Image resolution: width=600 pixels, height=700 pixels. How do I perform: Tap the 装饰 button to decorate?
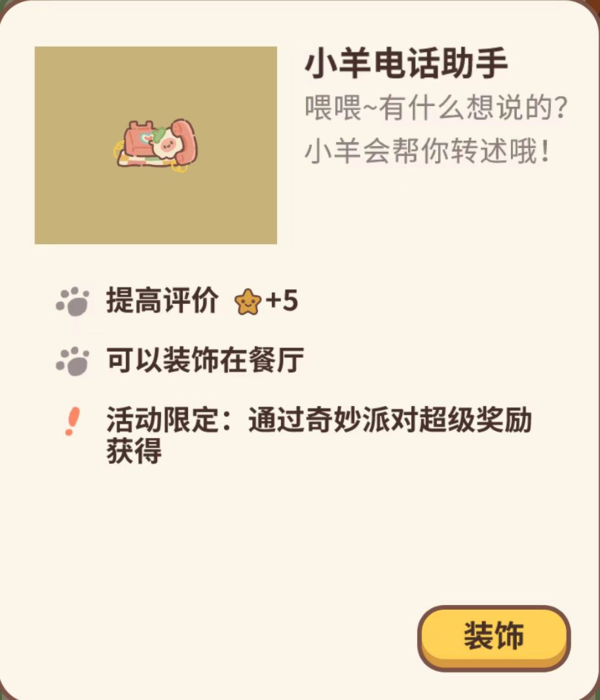493,637
